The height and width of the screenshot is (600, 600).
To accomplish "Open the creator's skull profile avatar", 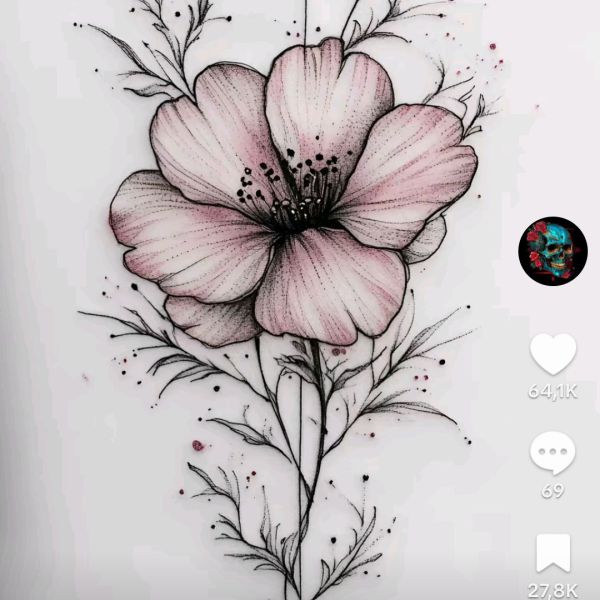I will [552, 251].
